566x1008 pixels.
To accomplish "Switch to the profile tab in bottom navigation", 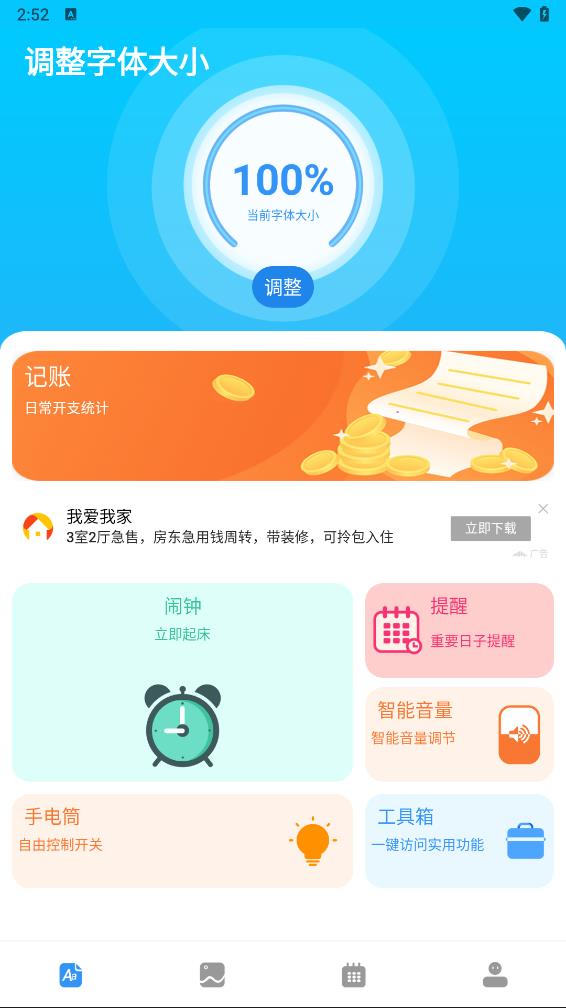I will [x=495, y=975].
